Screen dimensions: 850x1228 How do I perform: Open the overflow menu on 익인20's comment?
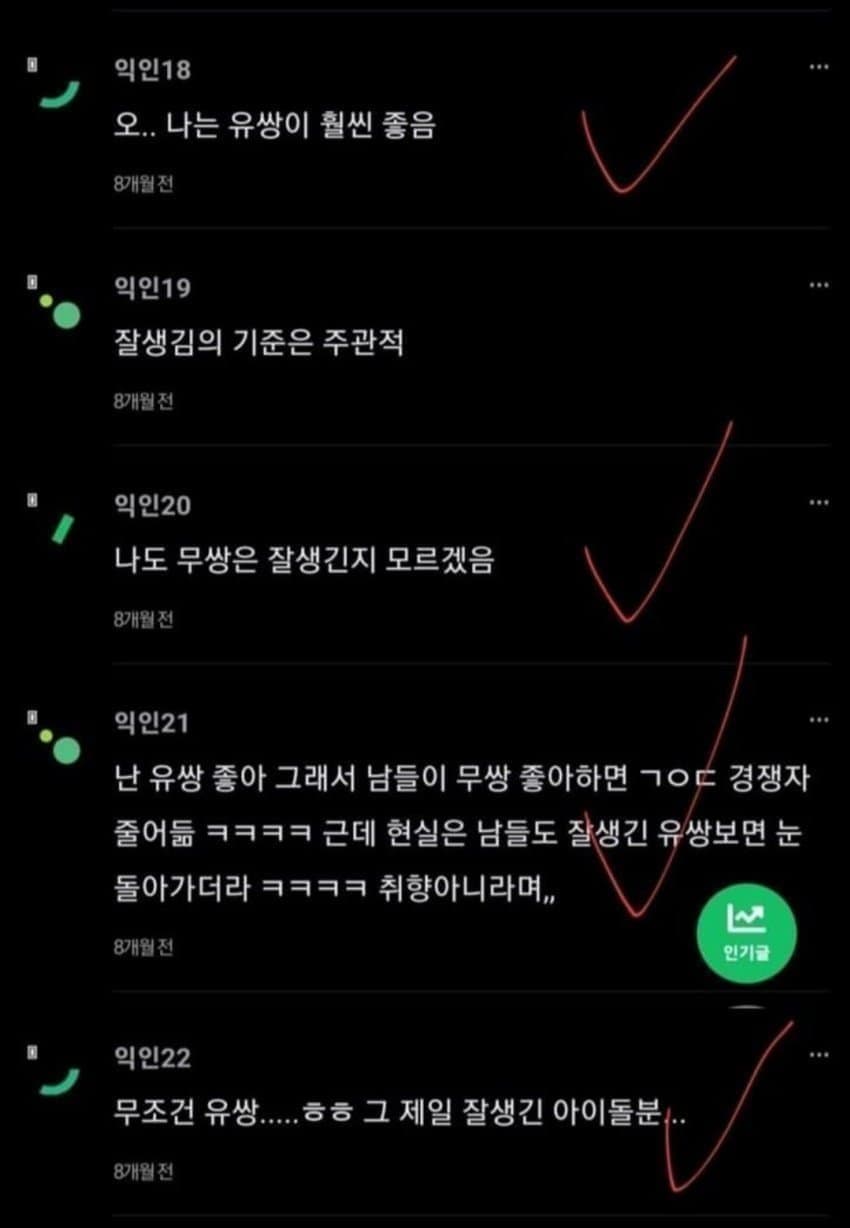pos(819,503)
